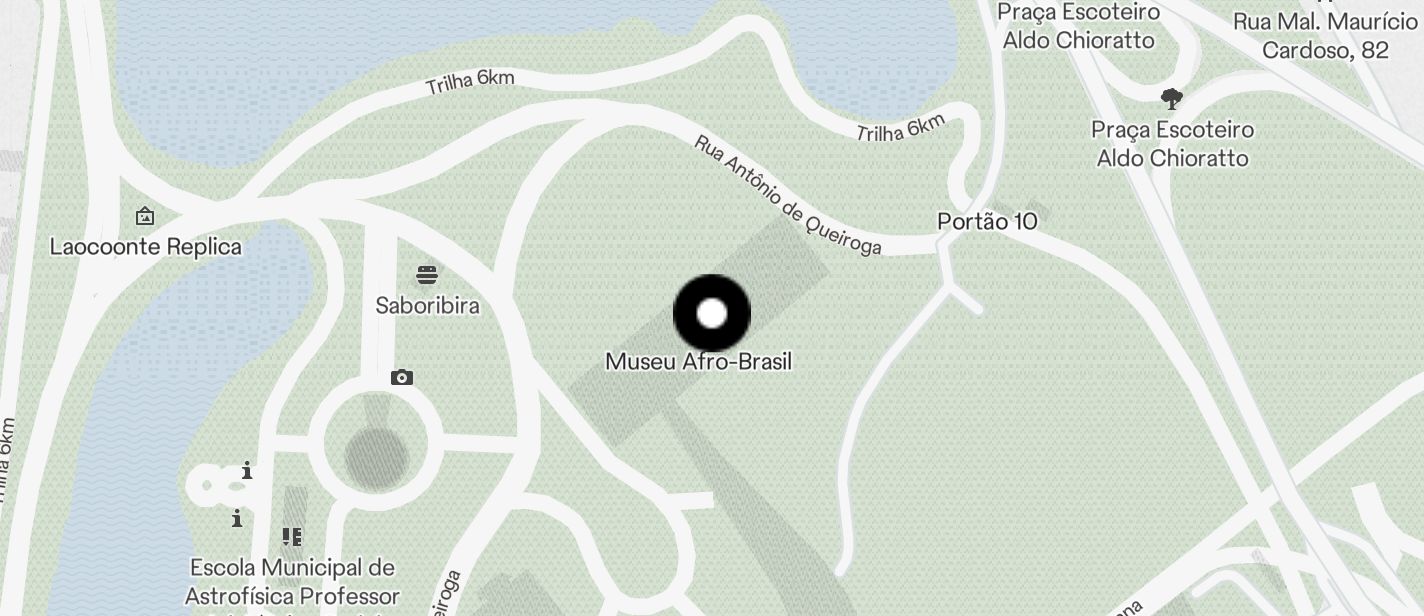Screen dimensions: 1424x616
Task: Select the Saboribira restaurant marker
Action: (427, 275)
